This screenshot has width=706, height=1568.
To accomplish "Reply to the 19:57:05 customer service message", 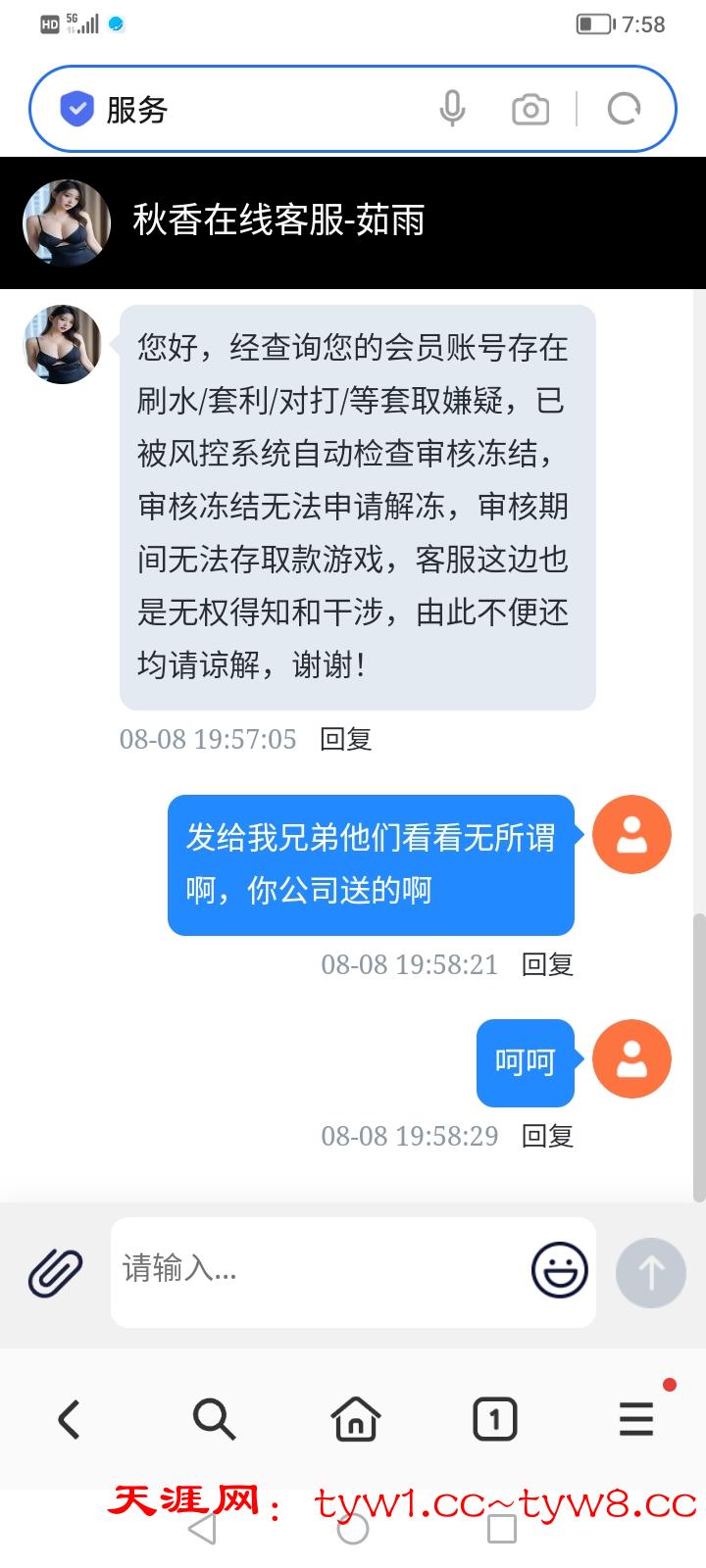I will [x=346, y=739].
